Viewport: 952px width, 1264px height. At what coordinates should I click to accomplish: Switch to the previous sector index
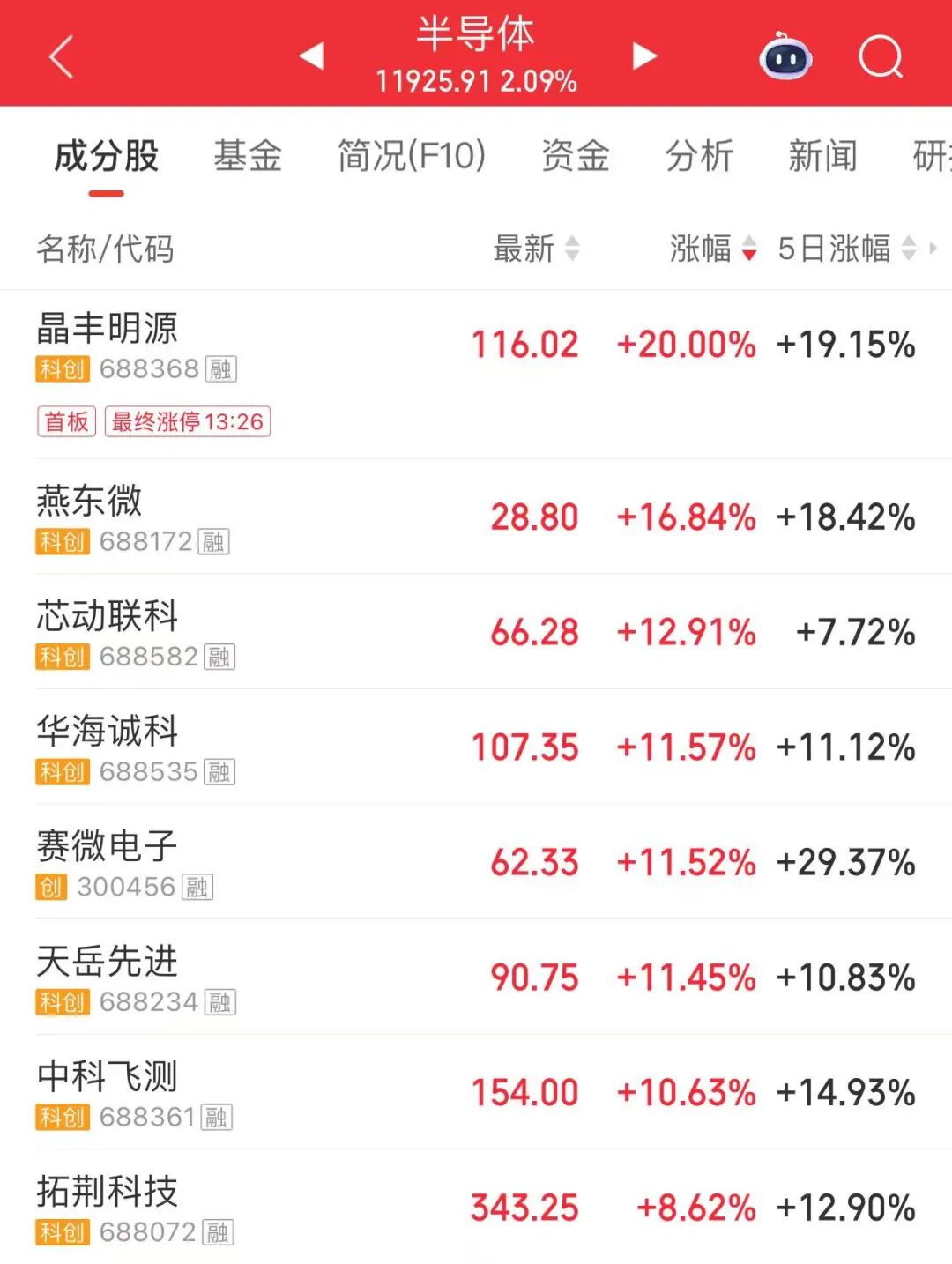tap(311, 56)
